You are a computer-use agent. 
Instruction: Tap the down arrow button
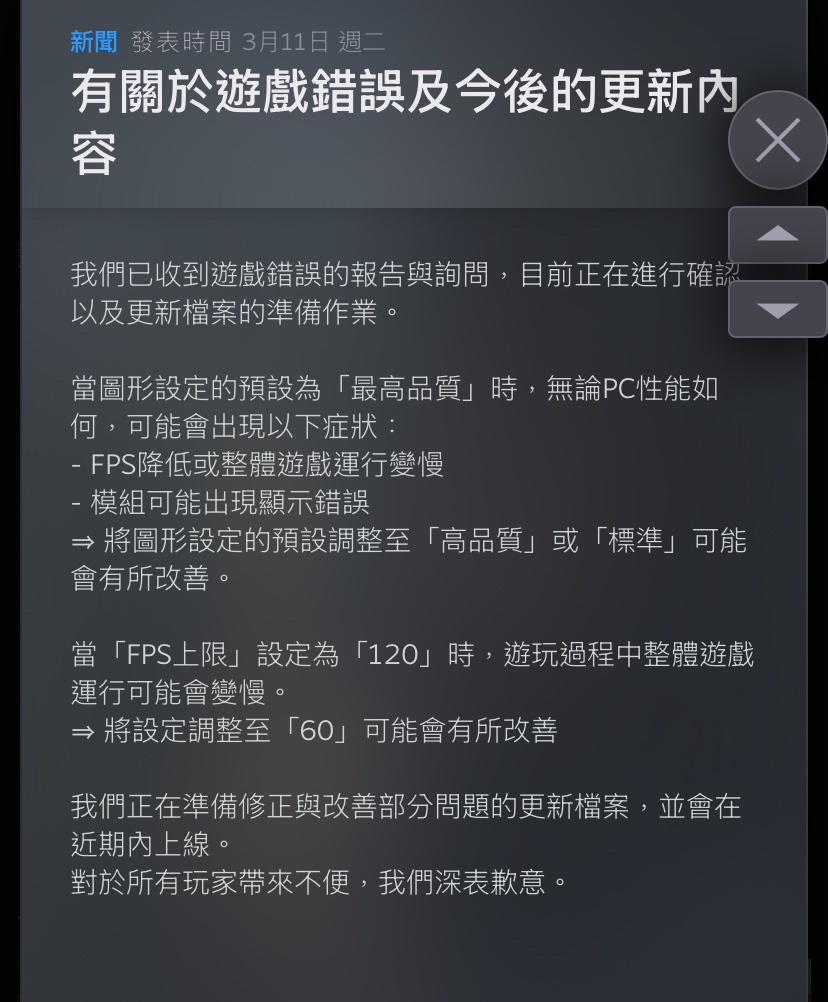pyautogui.click(x=777, y=309)
